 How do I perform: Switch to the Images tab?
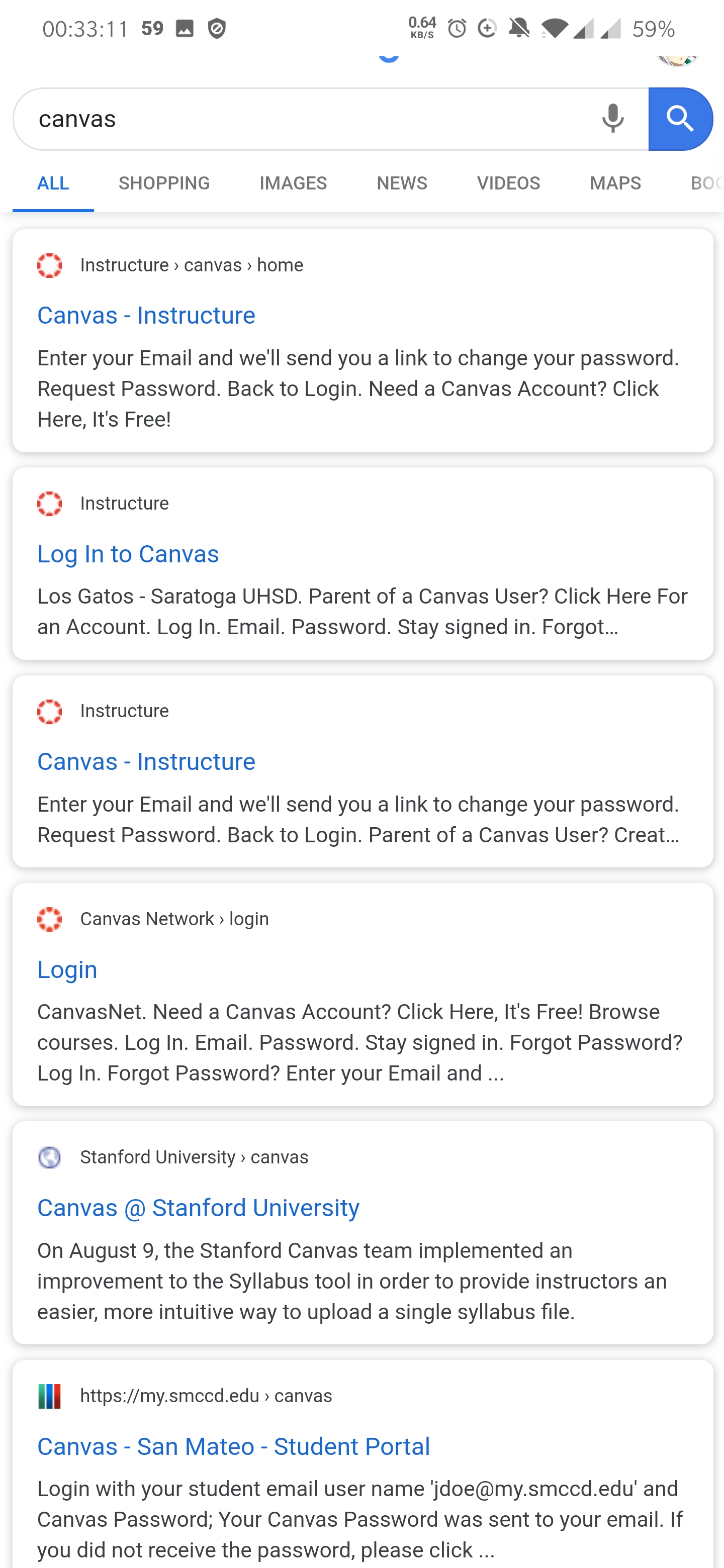click(293, 183)
